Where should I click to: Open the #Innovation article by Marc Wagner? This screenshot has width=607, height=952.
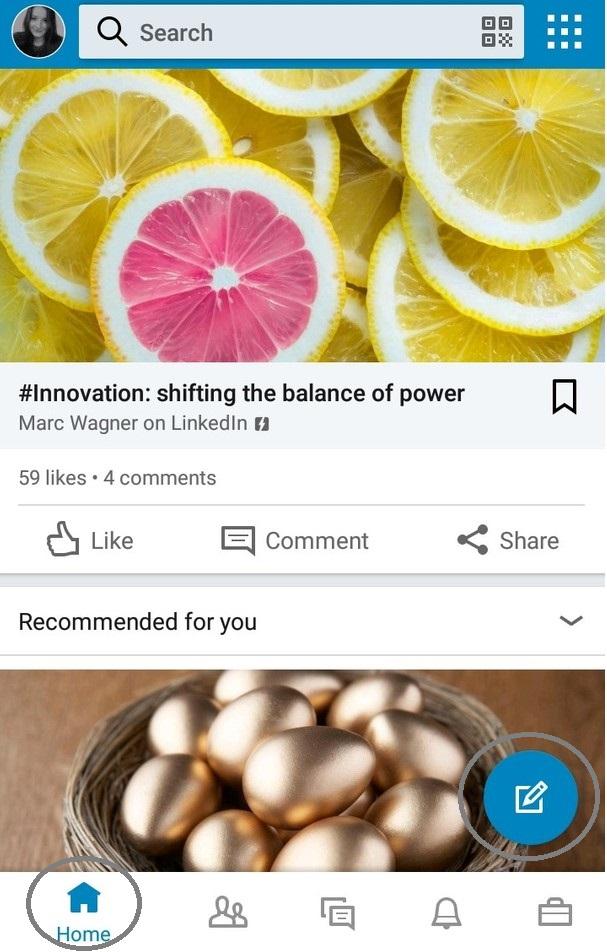point(242,394)
